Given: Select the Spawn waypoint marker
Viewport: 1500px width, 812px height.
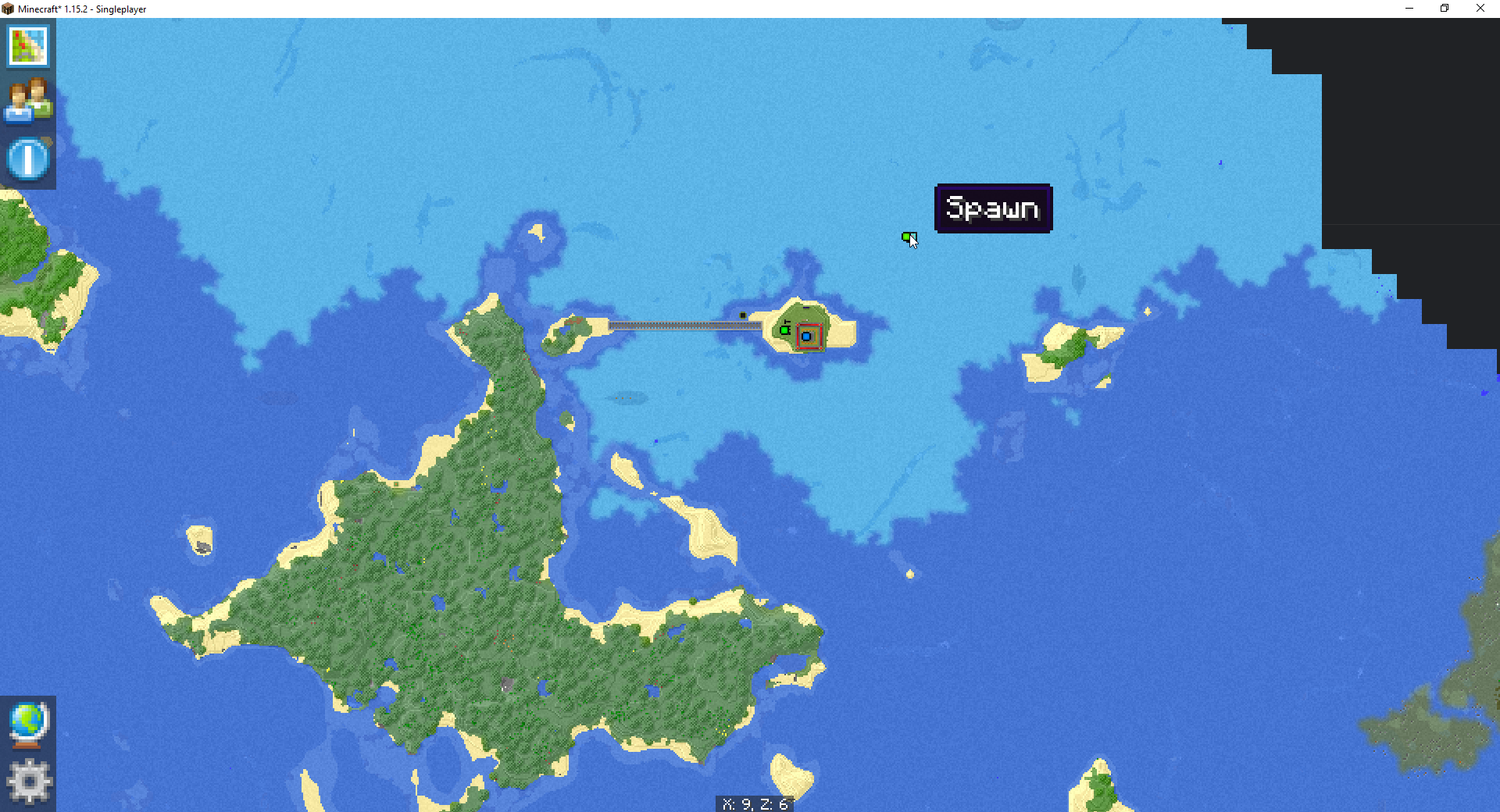Looking at the screenshot, I should [x=906, y=237].
